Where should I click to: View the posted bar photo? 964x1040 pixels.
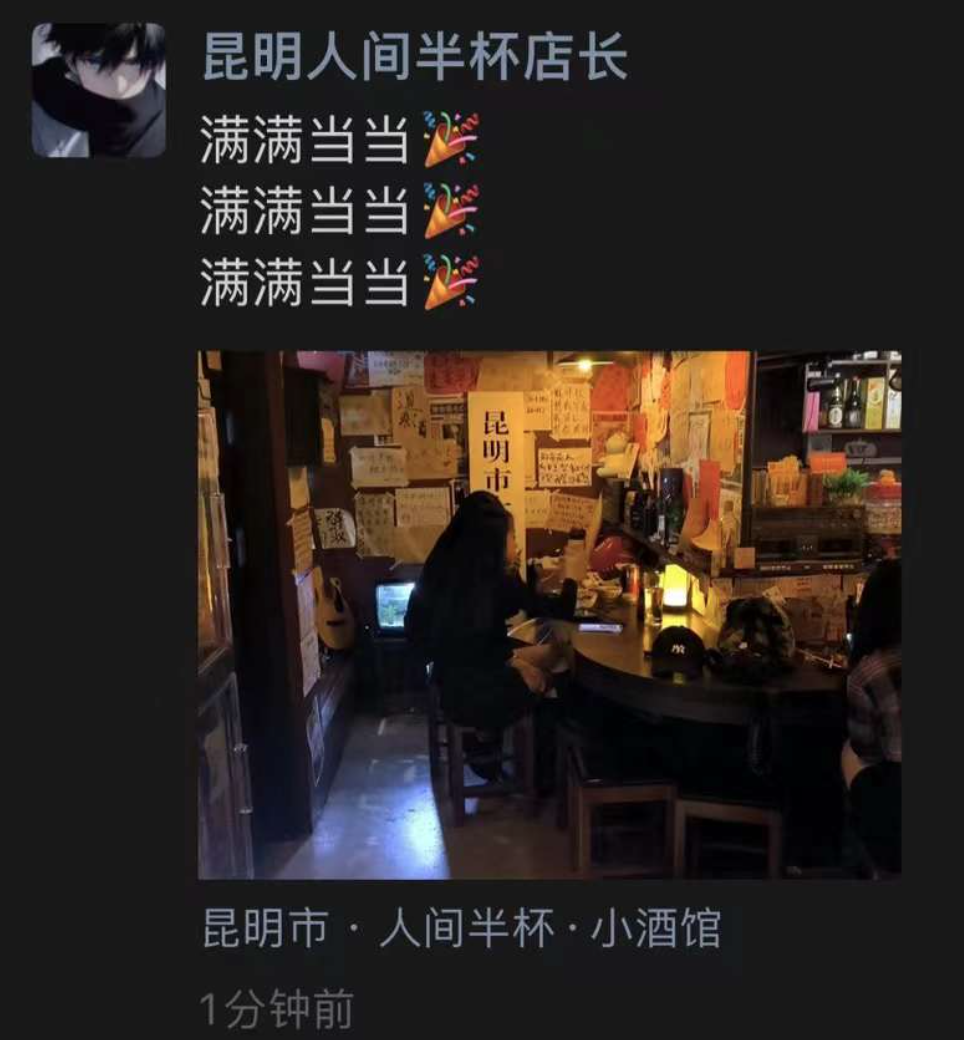point(549,614)
